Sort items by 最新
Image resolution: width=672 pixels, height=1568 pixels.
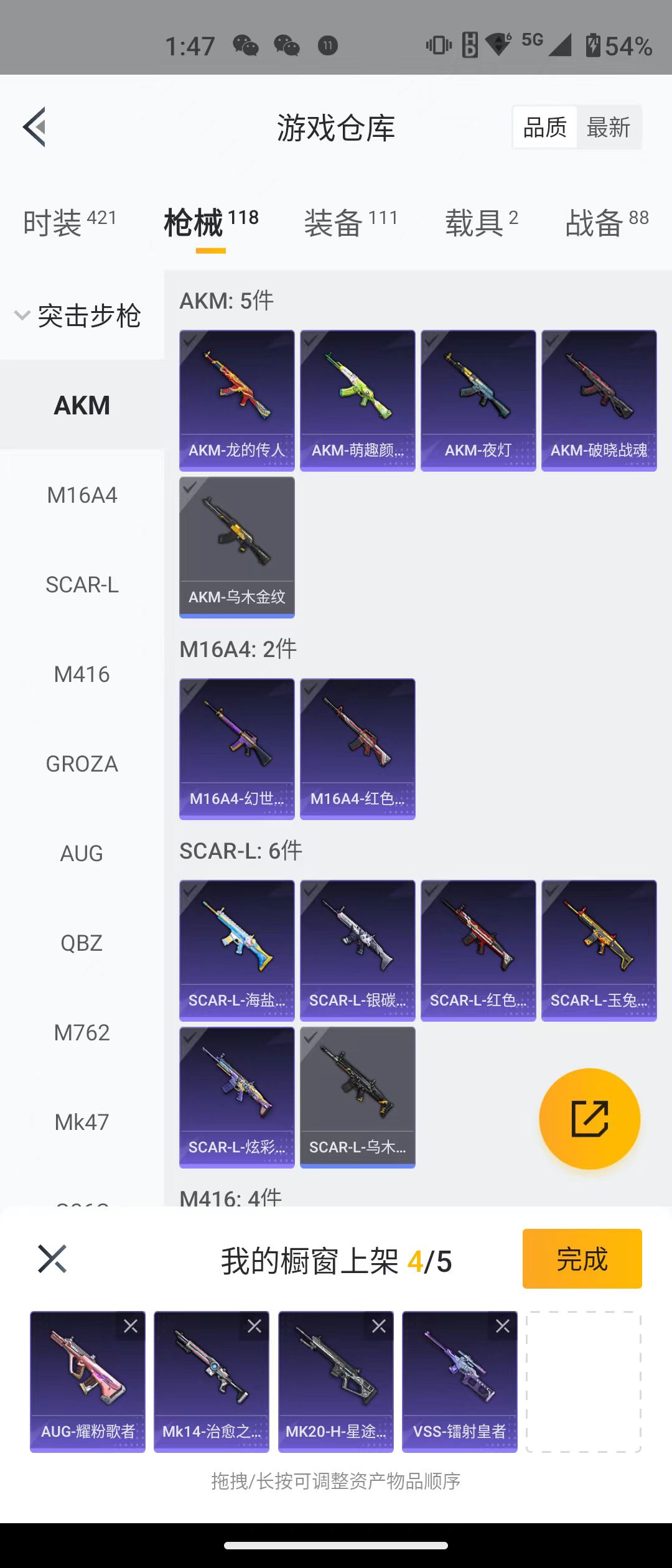pyautogui.click(x=608, y=128)
